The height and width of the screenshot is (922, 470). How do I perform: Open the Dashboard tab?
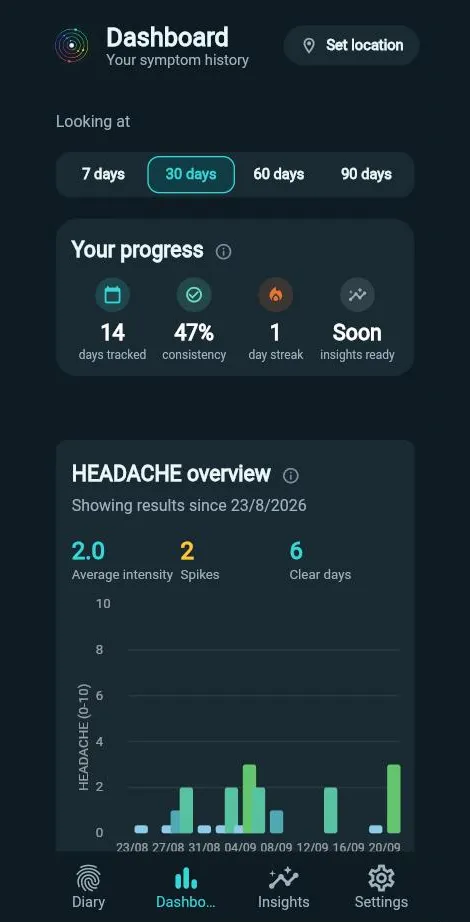click(186, 887)
